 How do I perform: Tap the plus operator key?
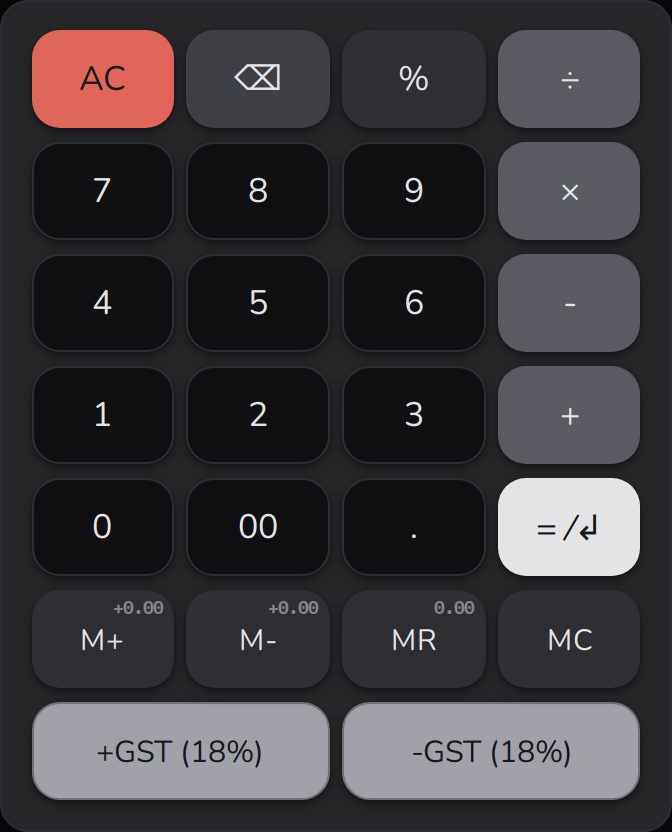568,415
